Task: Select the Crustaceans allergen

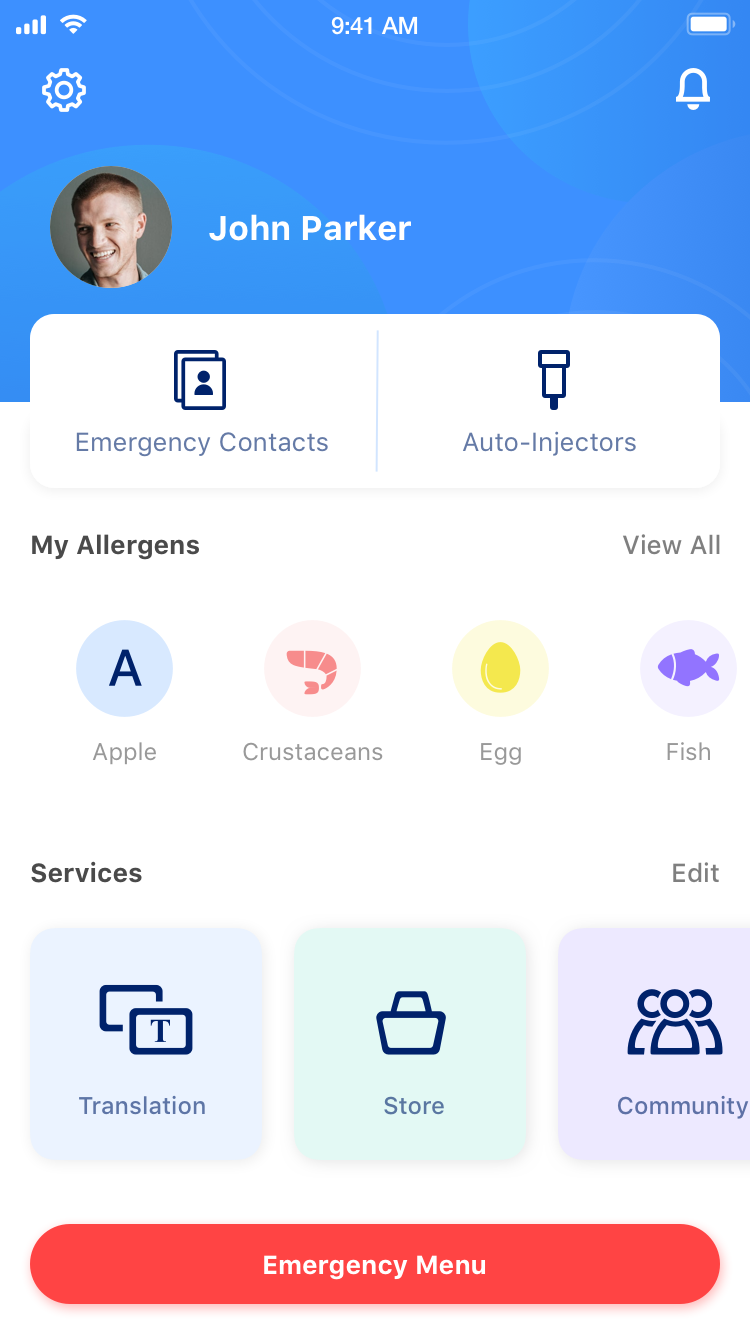Action: point(312,669)
